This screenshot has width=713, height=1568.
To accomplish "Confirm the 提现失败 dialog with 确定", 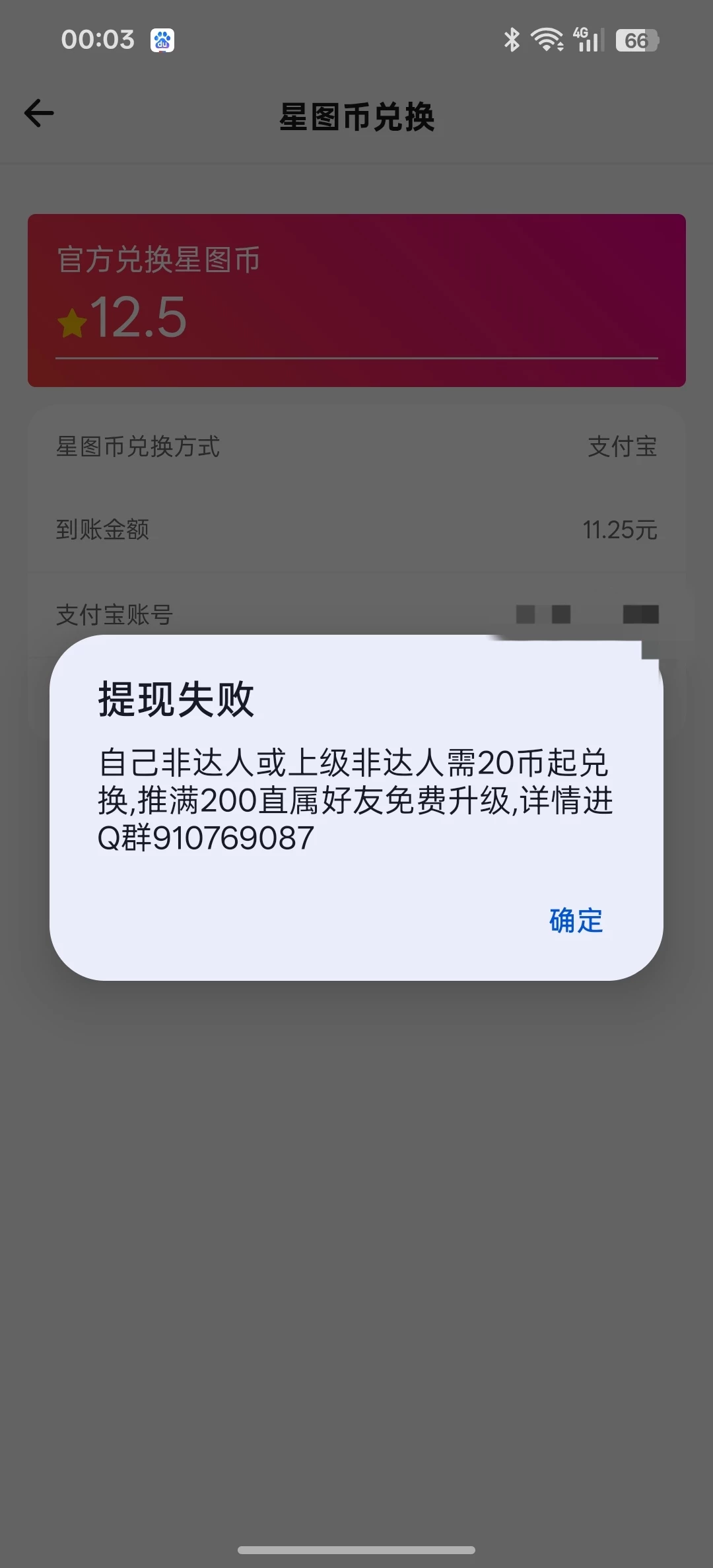I will 576,920.
